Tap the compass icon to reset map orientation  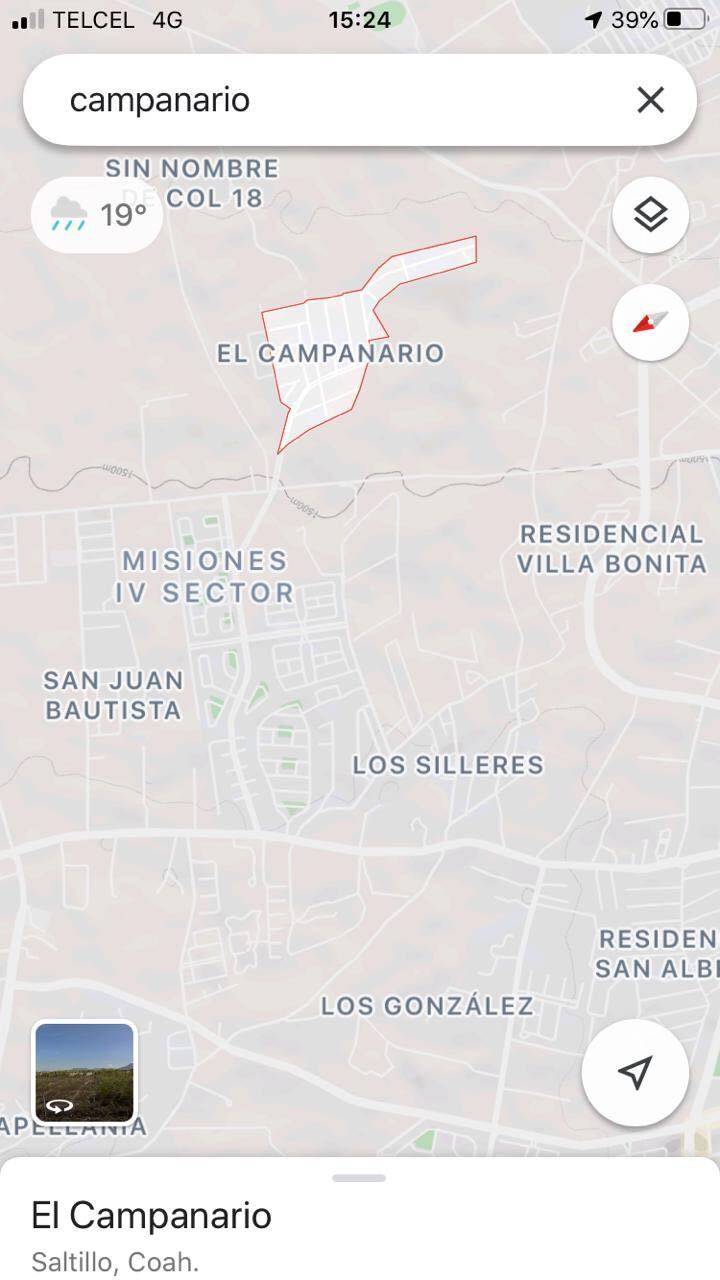pos(650,322)
